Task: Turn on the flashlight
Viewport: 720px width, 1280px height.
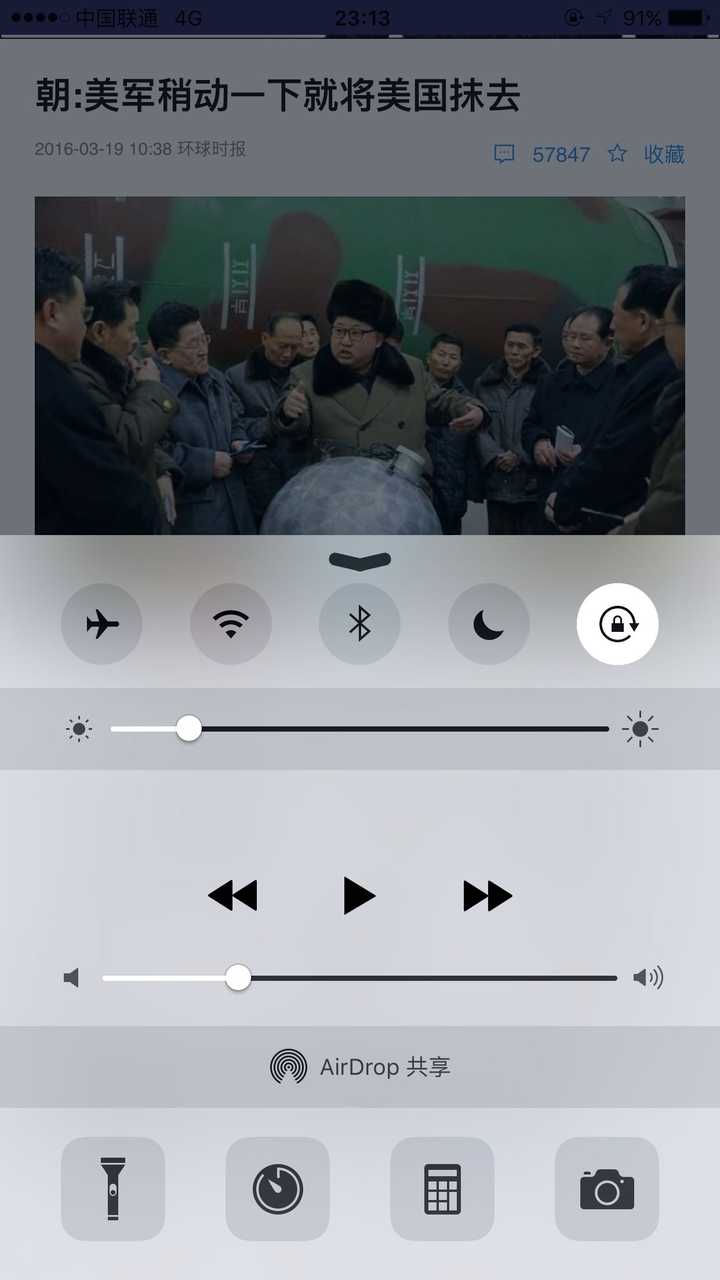Action: point(112,1189)
